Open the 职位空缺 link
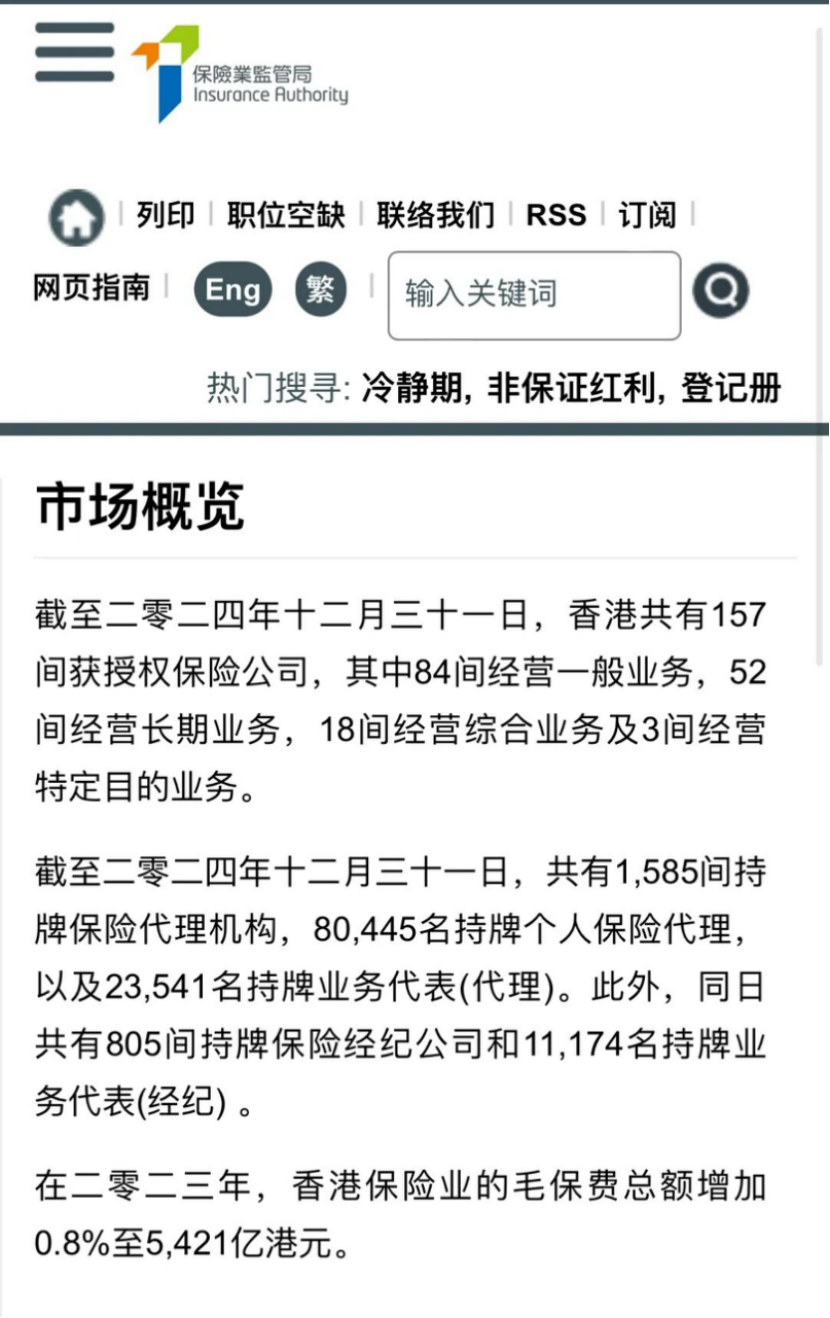This screenshot has width=830, height=1318. coord(285,215)
